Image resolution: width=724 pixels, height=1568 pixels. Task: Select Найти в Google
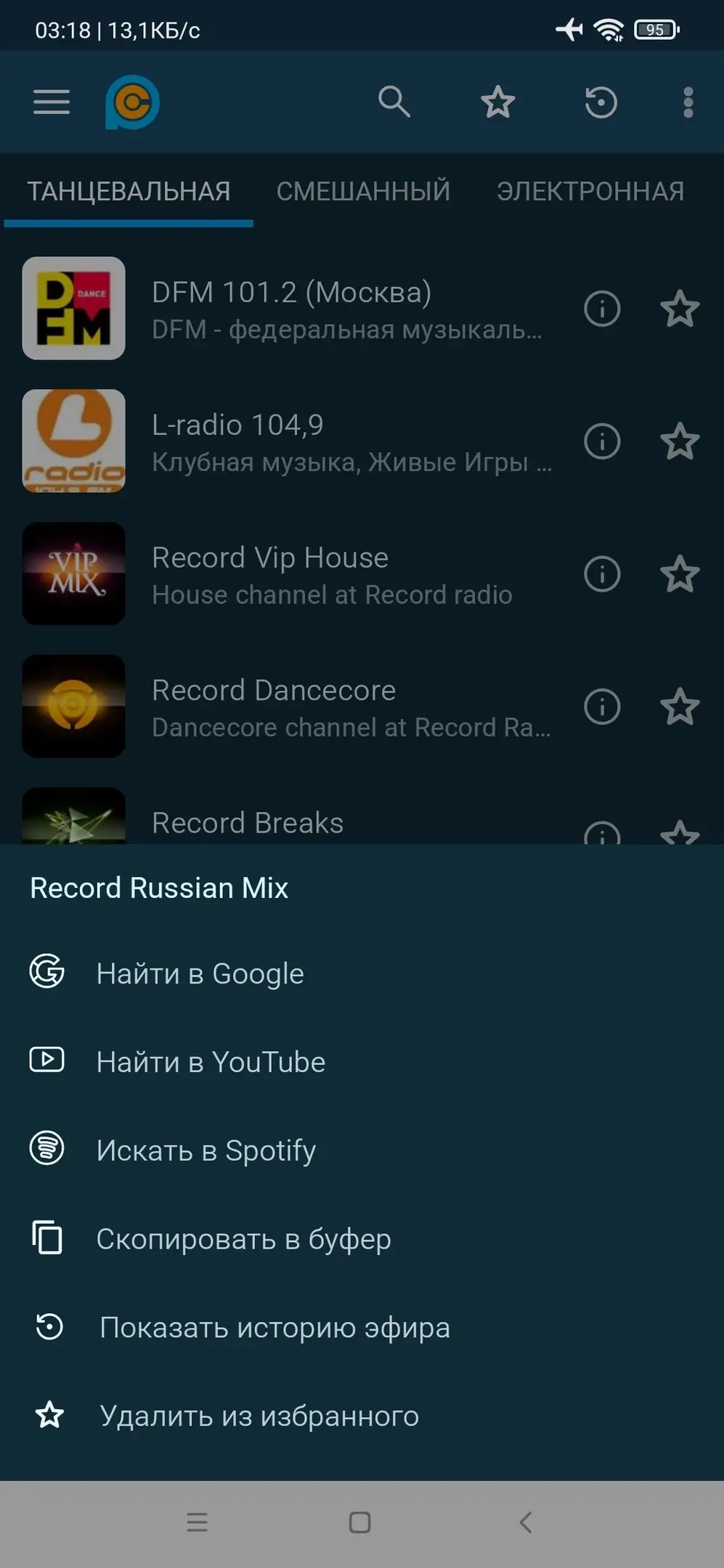(x=200, y=973)
